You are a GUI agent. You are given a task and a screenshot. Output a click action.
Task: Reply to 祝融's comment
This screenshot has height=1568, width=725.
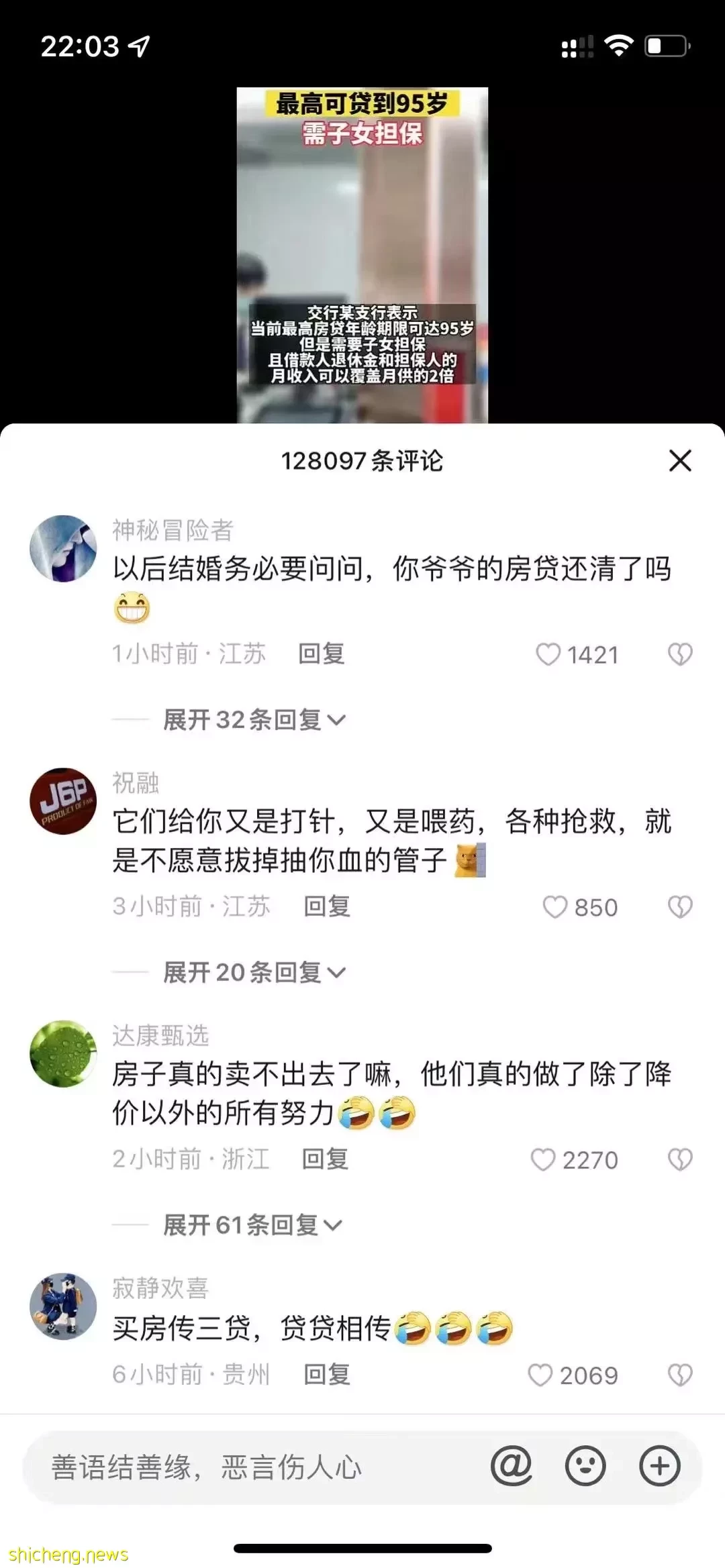coord(326,906)
